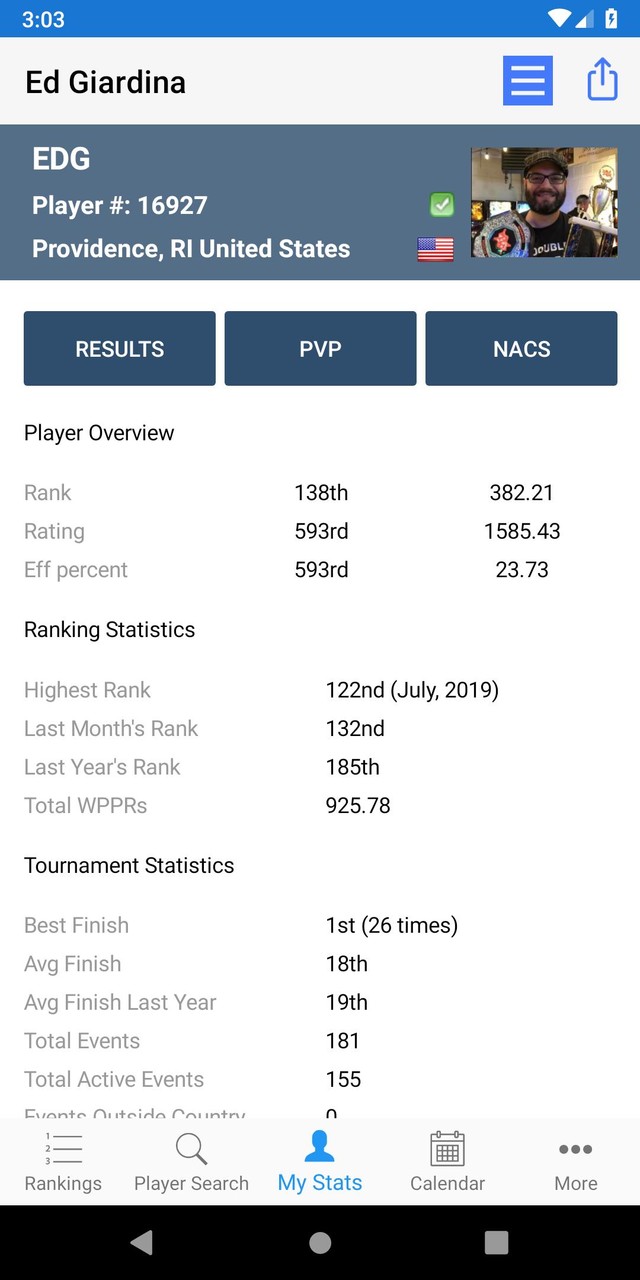Show the More tab options
Viewport: 640px width, 1280px height.
[576, 1163]
